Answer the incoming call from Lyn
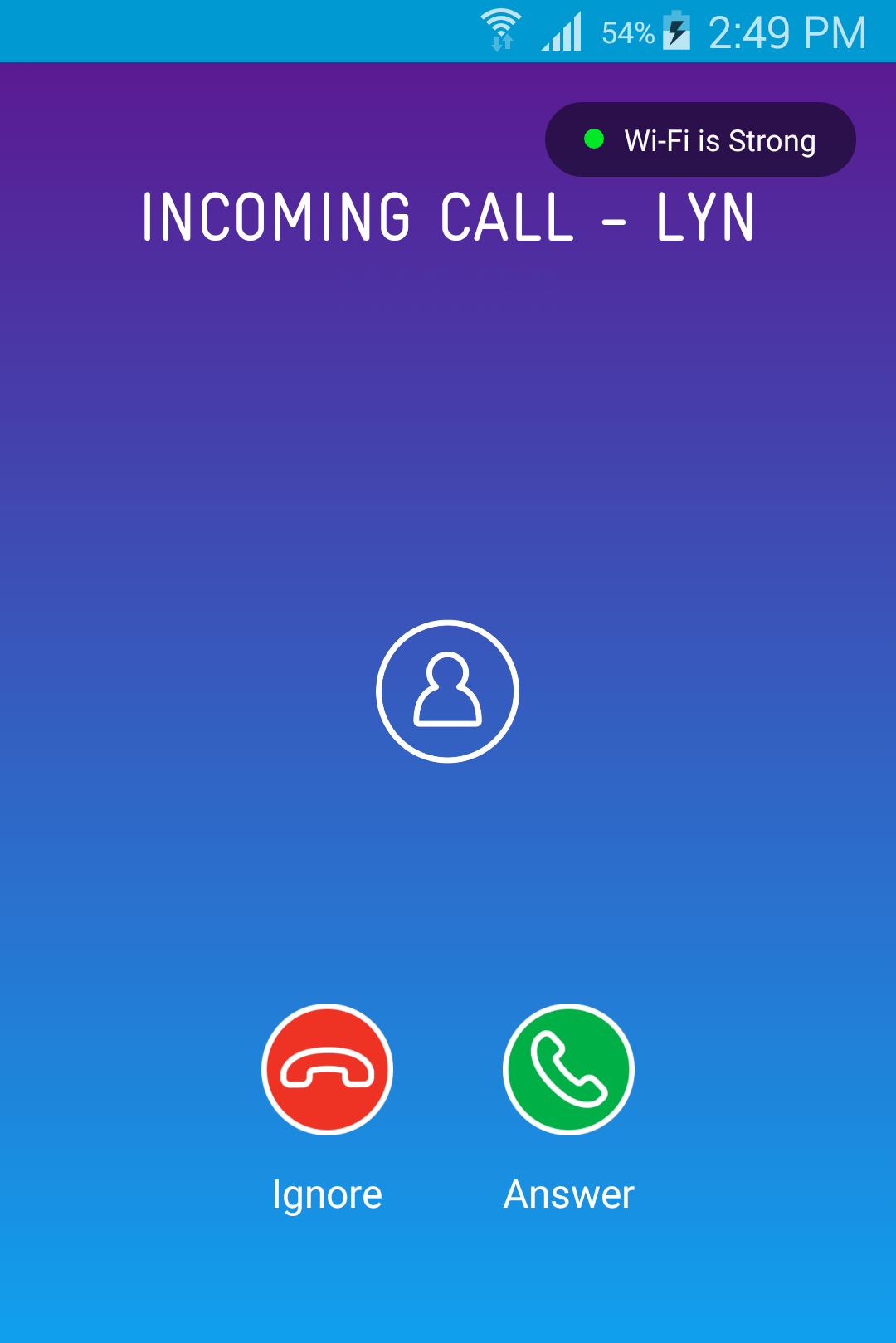Viewport: 896px width, 1343px height. point(568,1069)
